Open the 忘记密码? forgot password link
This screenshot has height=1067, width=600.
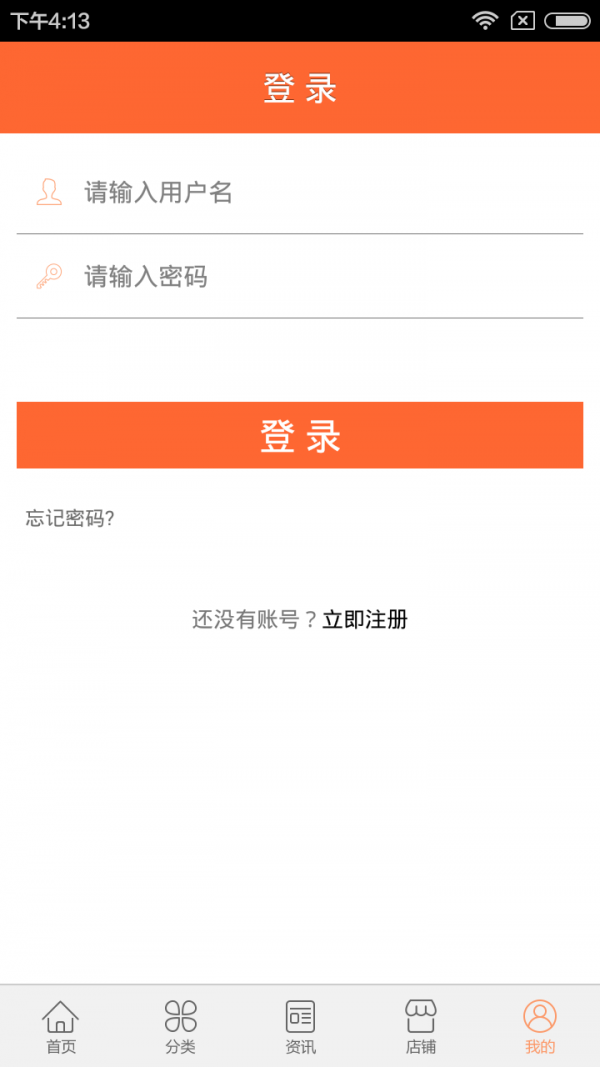[x=70, y=518]
